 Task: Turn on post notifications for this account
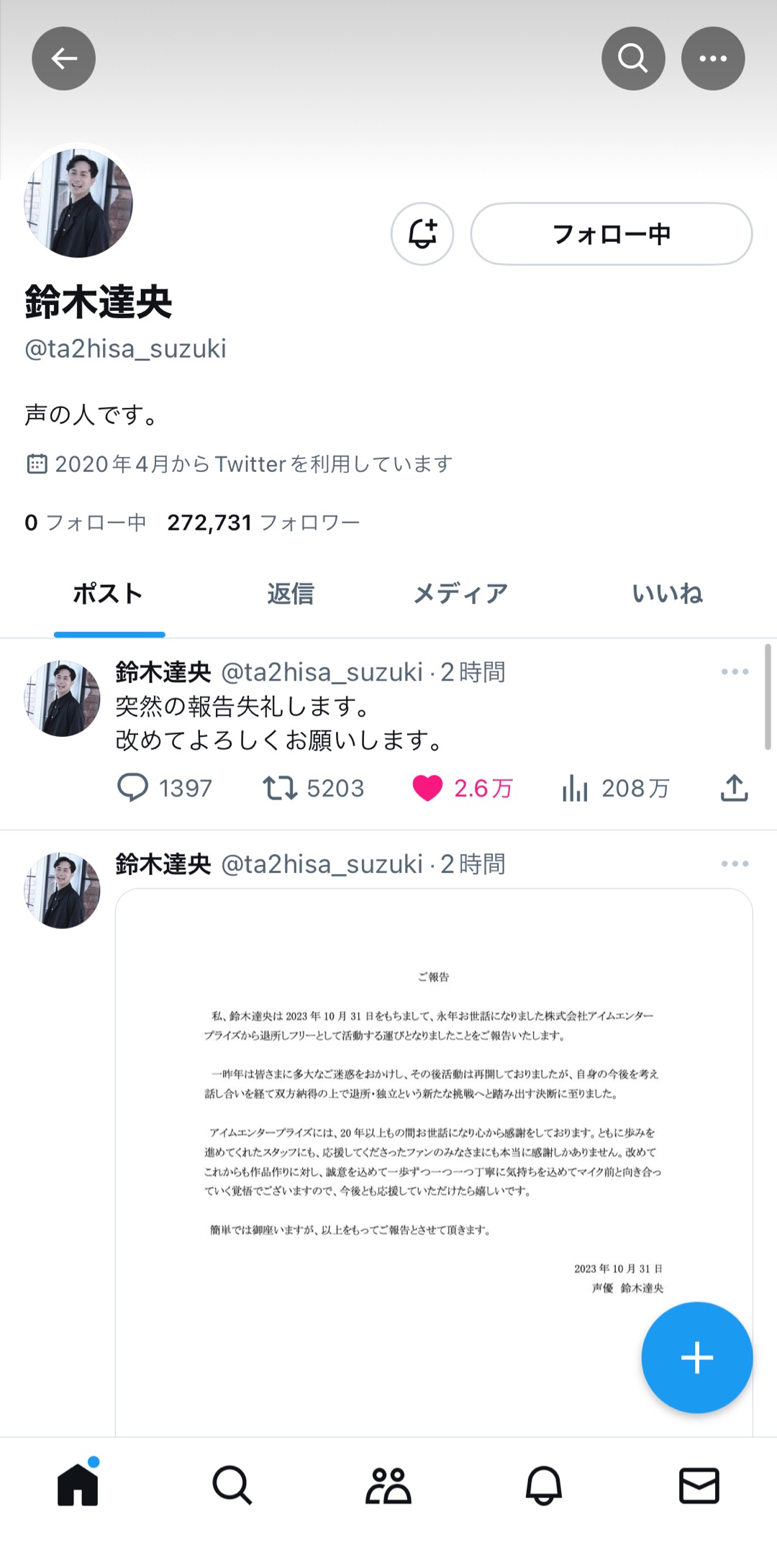(x=422, y=234)
